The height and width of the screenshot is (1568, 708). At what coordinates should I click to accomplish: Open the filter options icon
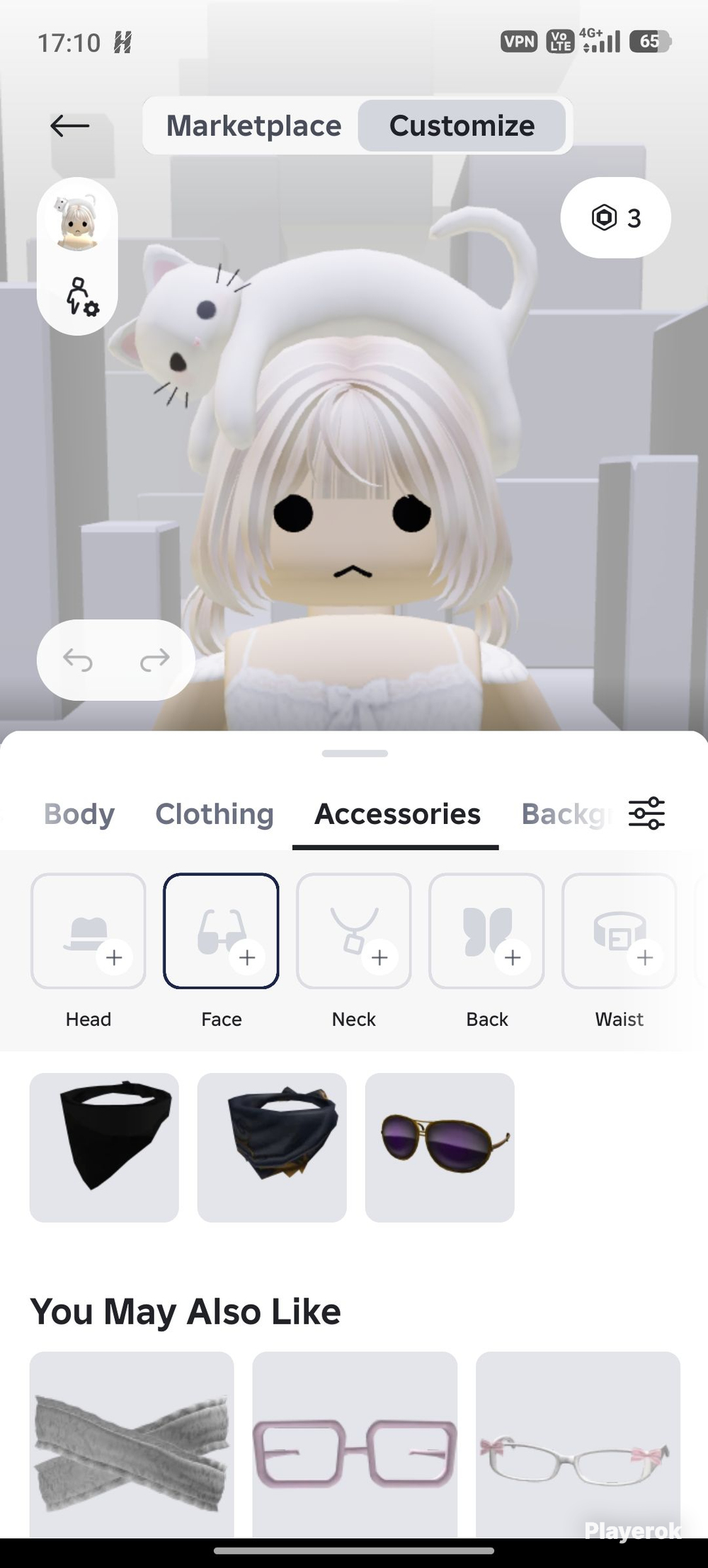(x=646, y=813)
